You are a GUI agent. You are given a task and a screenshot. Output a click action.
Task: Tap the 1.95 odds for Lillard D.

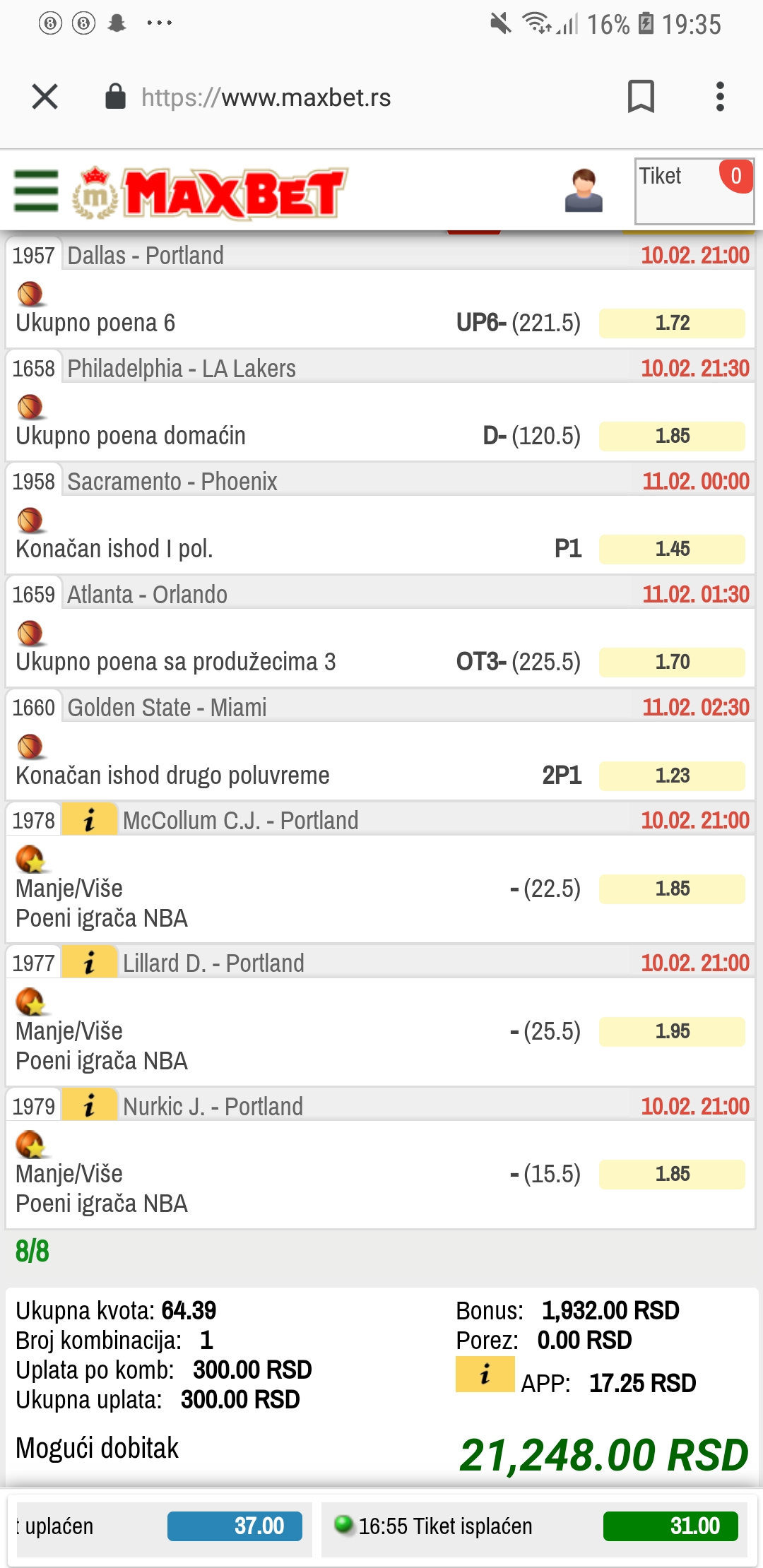[x=672, y=1032]
